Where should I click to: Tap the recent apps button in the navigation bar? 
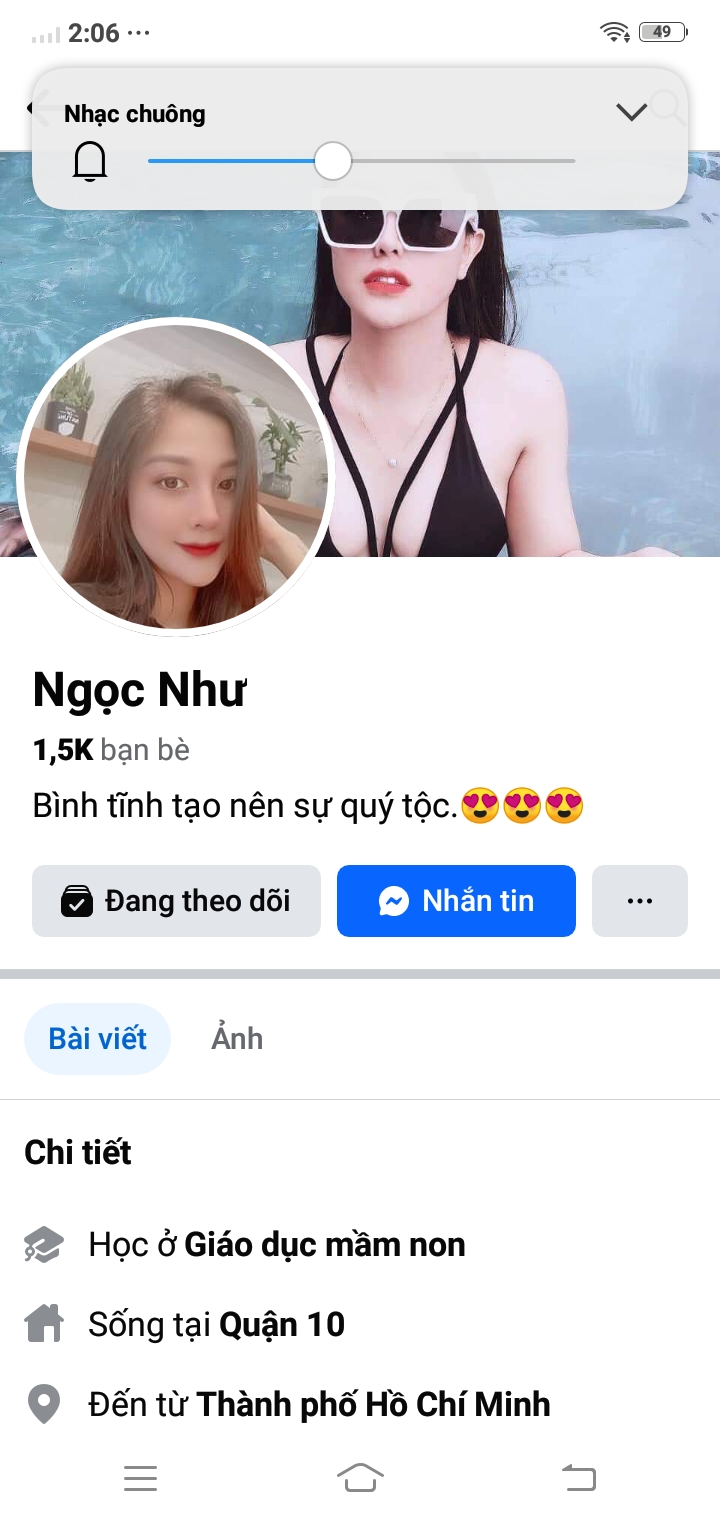point(141,1477)
